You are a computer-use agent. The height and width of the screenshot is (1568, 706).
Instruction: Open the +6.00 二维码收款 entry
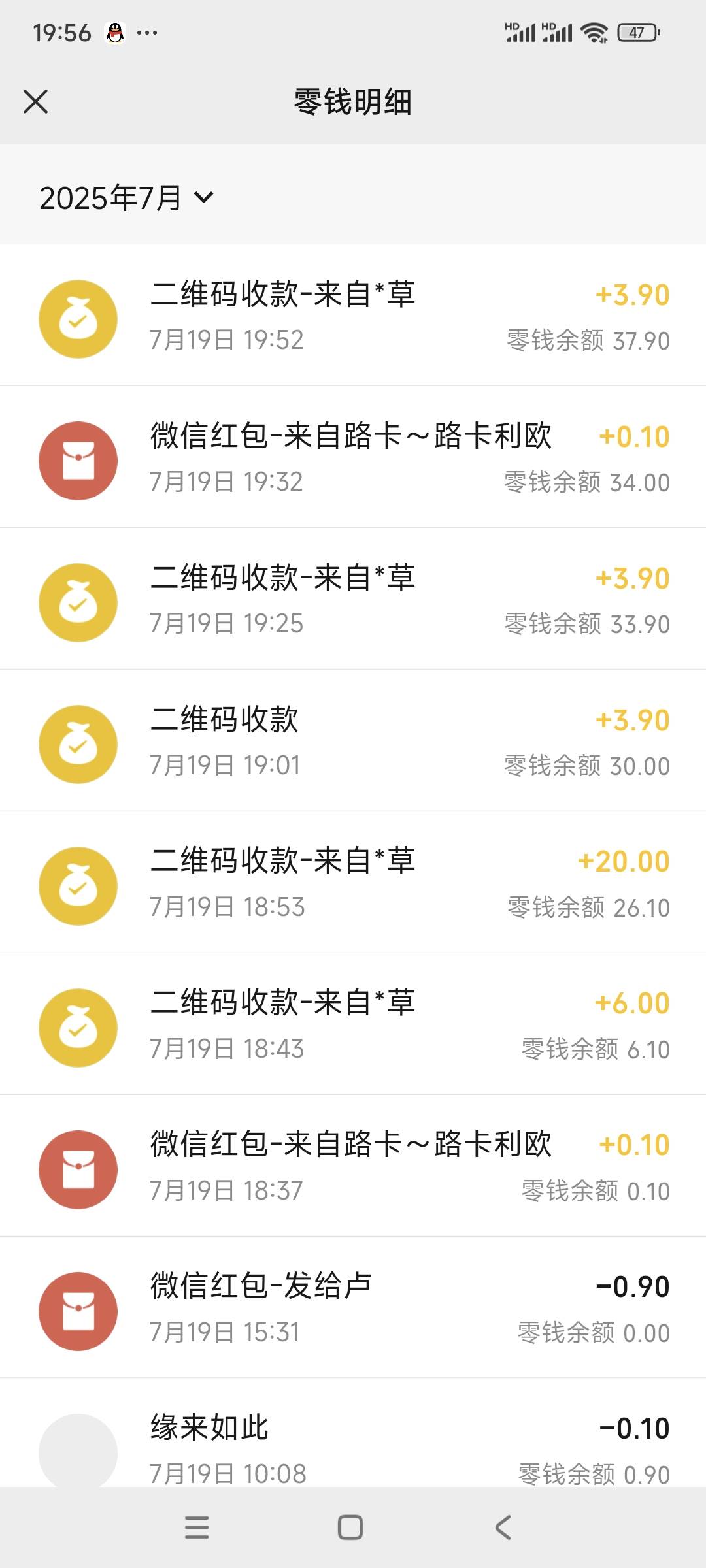click(353, 1024)
